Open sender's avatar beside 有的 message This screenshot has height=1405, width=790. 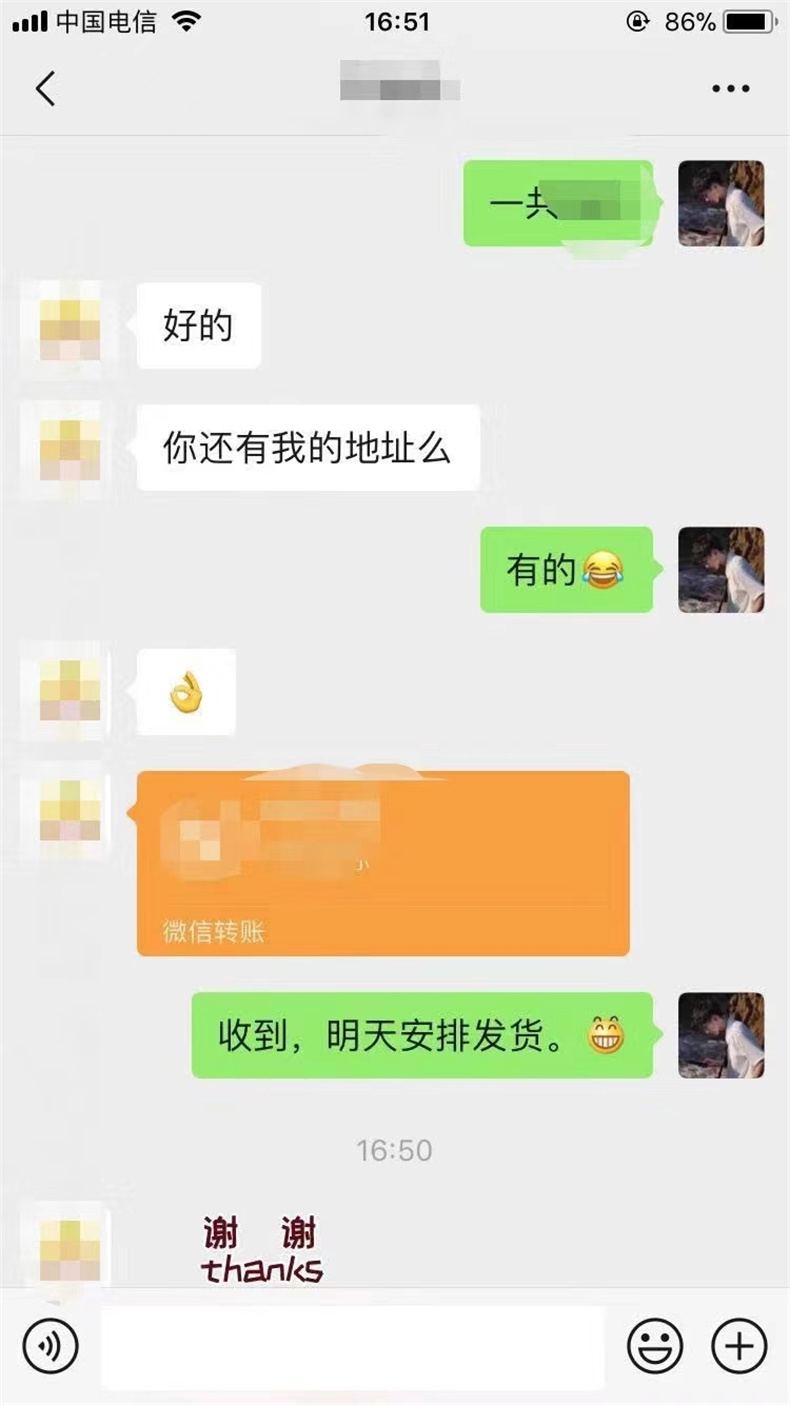click(x=721, y=570)
